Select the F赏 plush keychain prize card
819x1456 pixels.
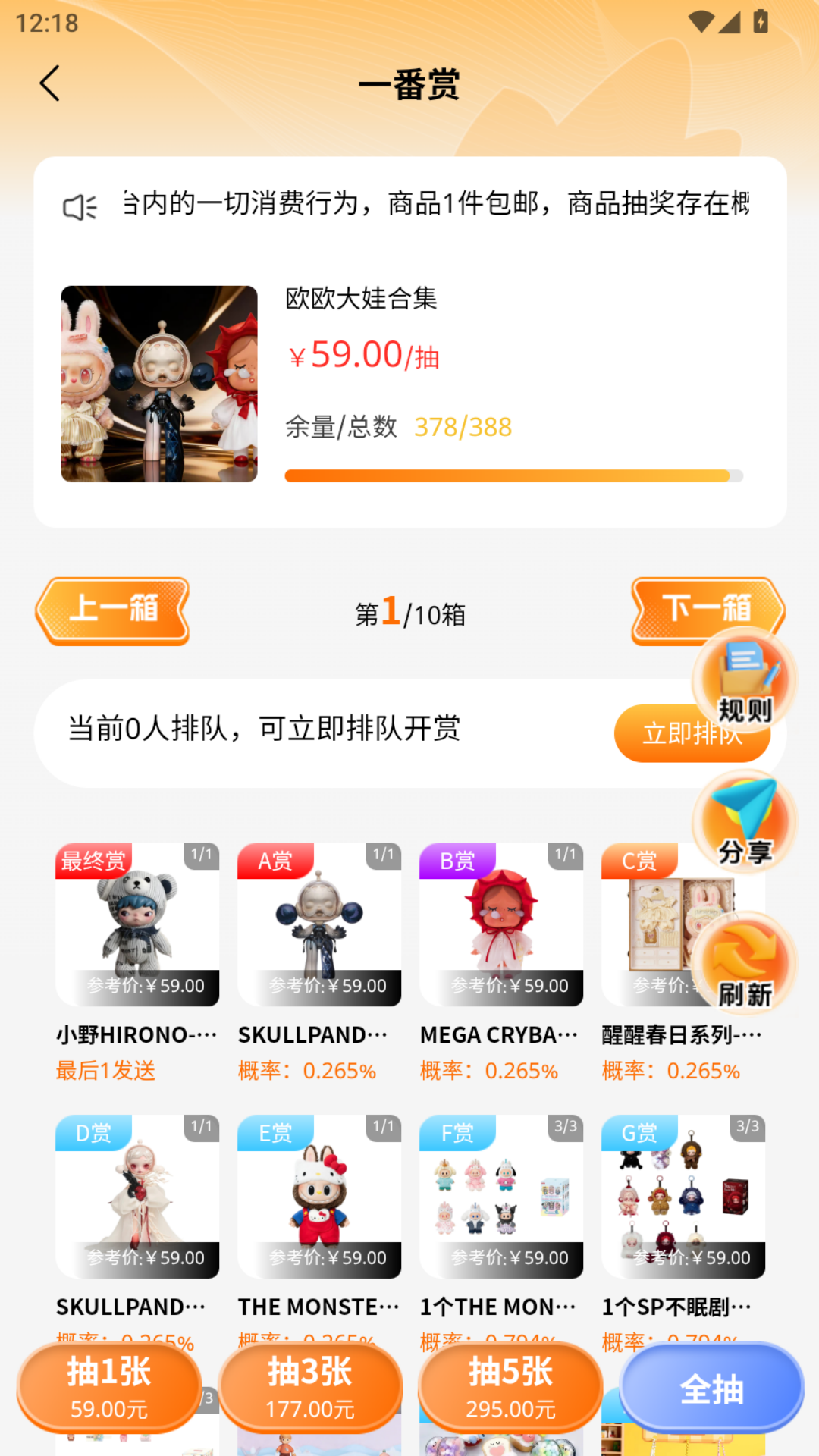500,1198
